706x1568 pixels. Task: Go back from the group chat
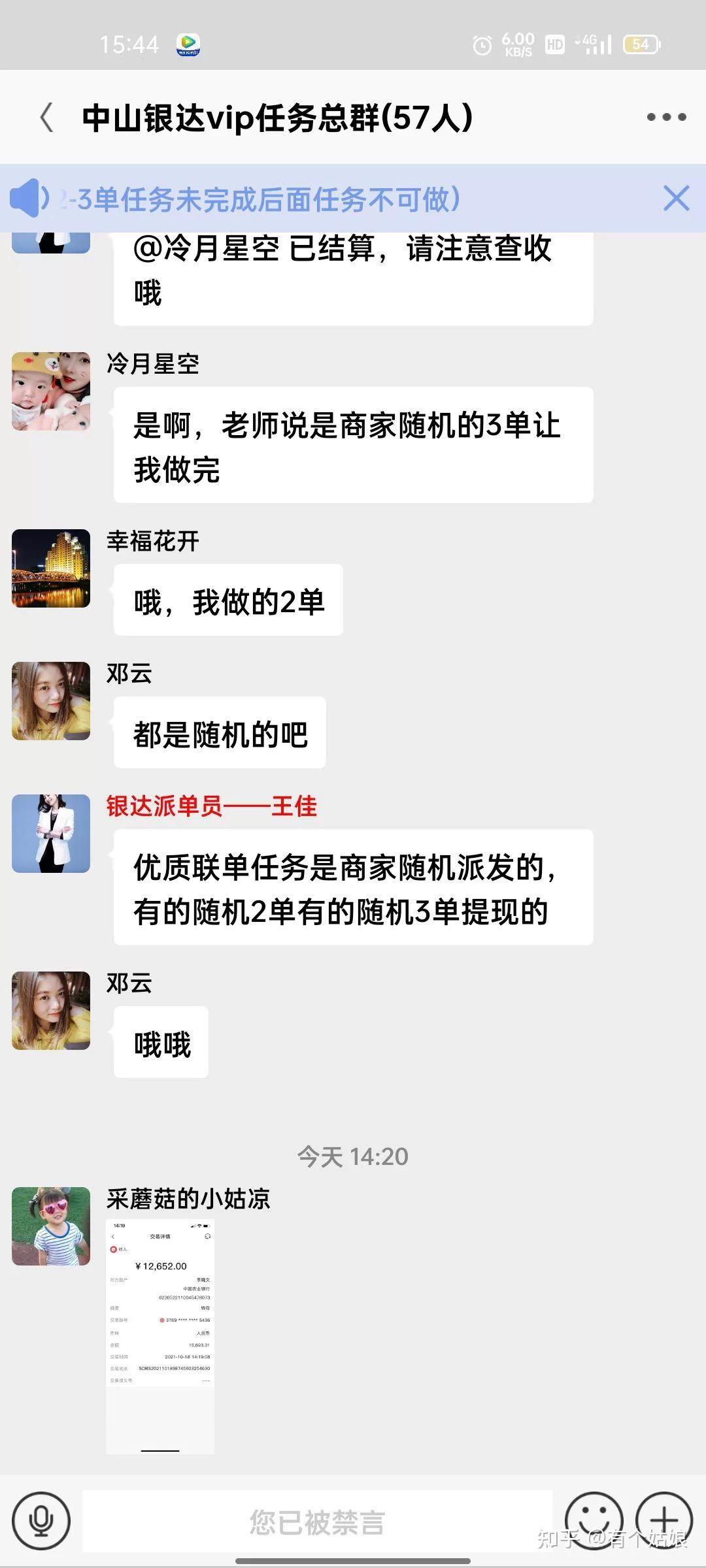[47, 118]
